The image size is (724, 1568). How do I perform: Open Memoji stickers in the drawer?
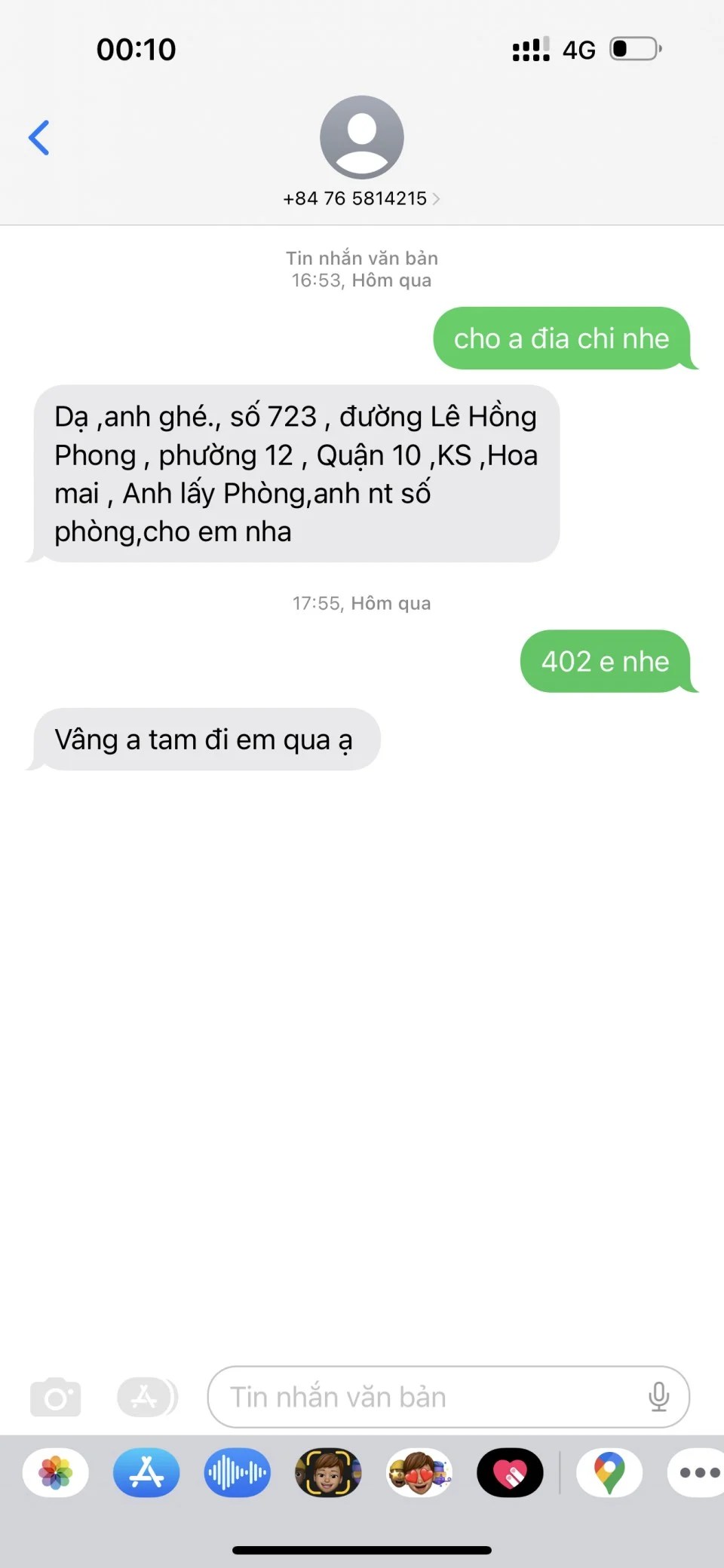pos(419,1472)
